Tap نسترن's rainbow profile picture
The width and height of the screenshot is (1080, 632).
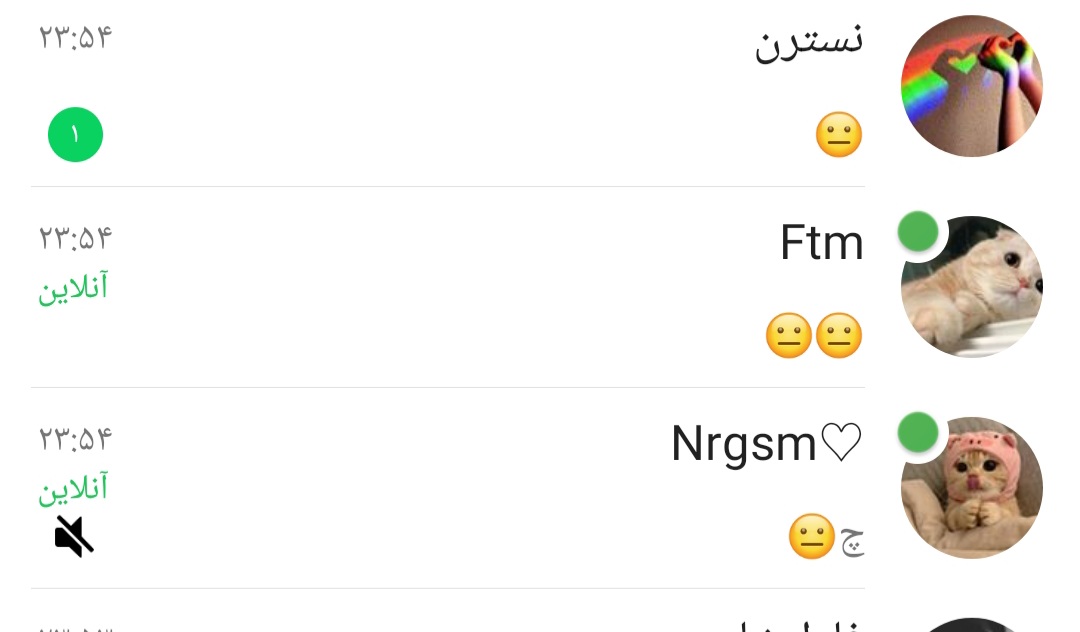point(971,86)
